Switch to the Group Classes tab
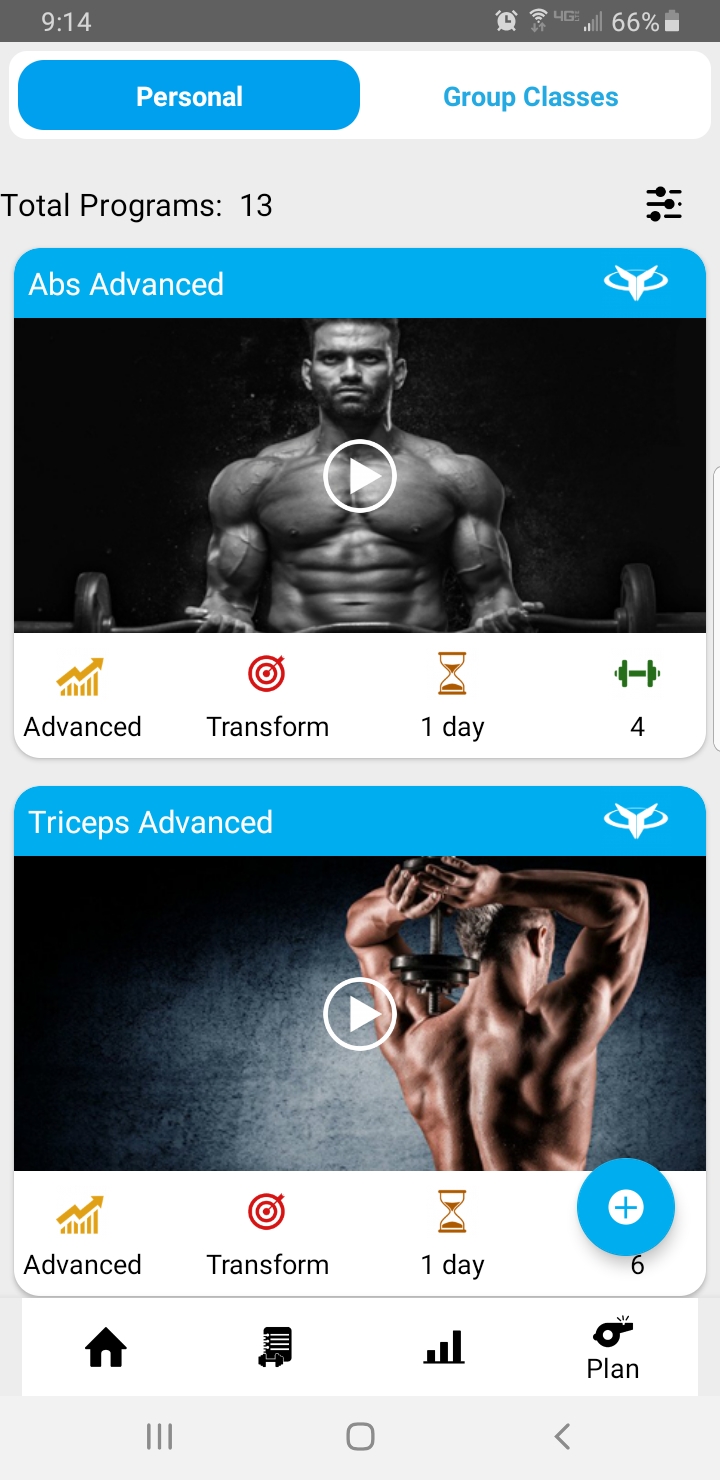 530,97
